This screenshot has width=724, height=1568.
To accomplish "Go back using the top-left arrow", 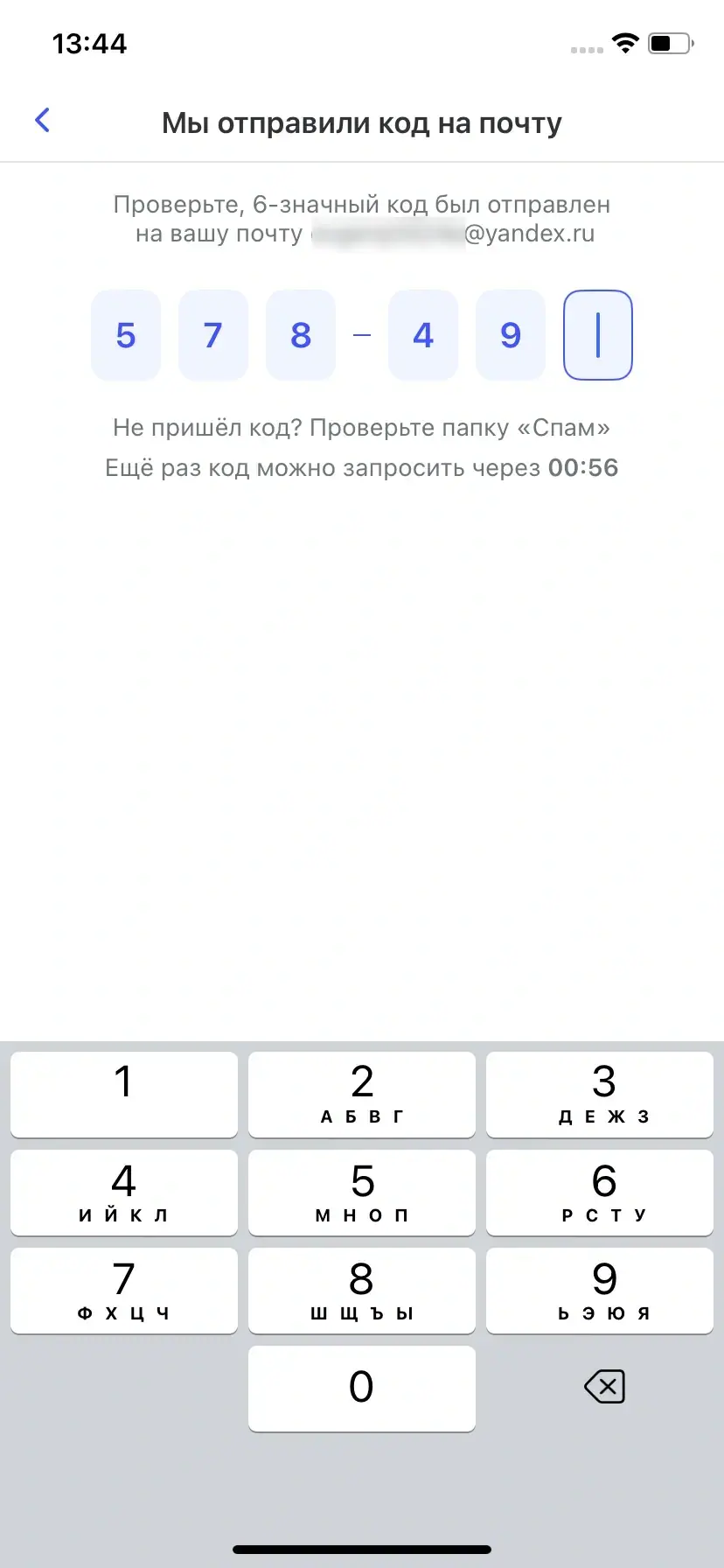I will pos(42,121).
